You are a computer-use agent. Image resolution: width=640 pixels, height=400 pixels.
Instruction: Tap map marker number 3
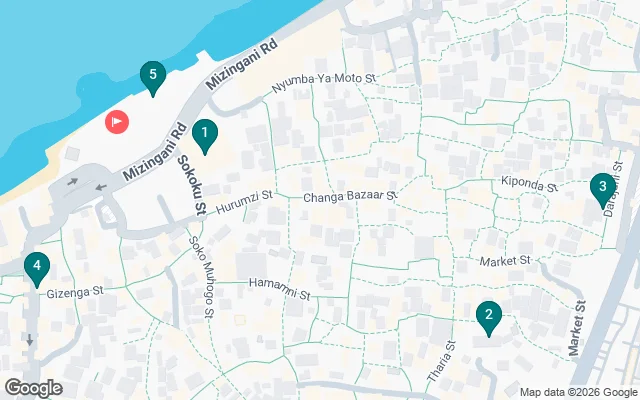[x=601, y=187]
